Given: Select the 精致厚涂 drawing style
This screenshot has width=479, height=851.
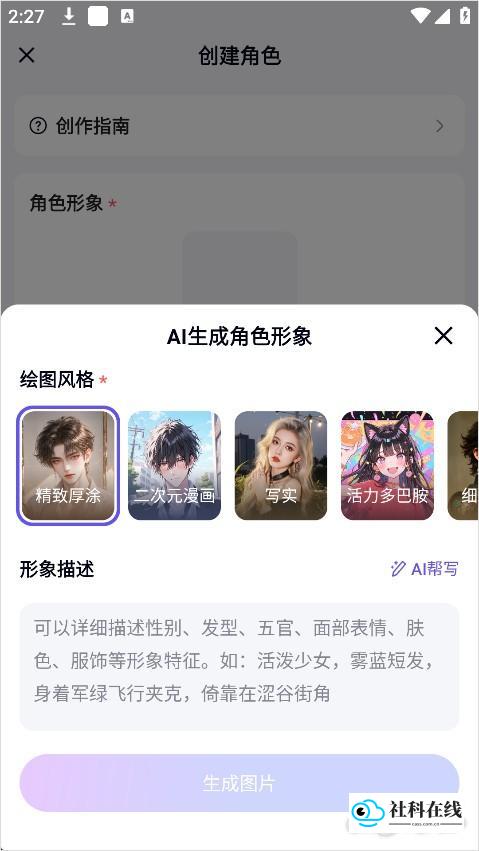Looking at the screenshot, I should tap(68, 466).
